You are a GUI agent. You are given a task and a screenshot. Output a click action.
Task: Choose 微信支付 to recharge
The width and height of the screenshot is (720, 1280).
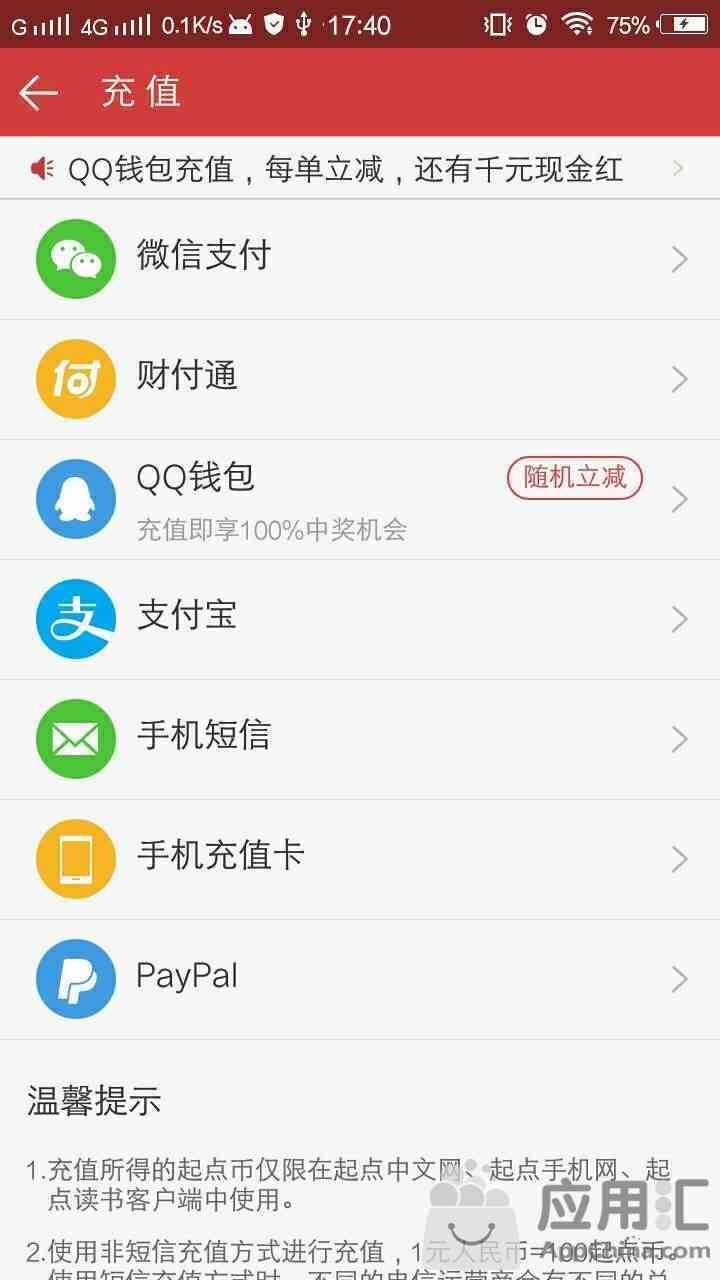pyautogui.click(x=360, y=259)
